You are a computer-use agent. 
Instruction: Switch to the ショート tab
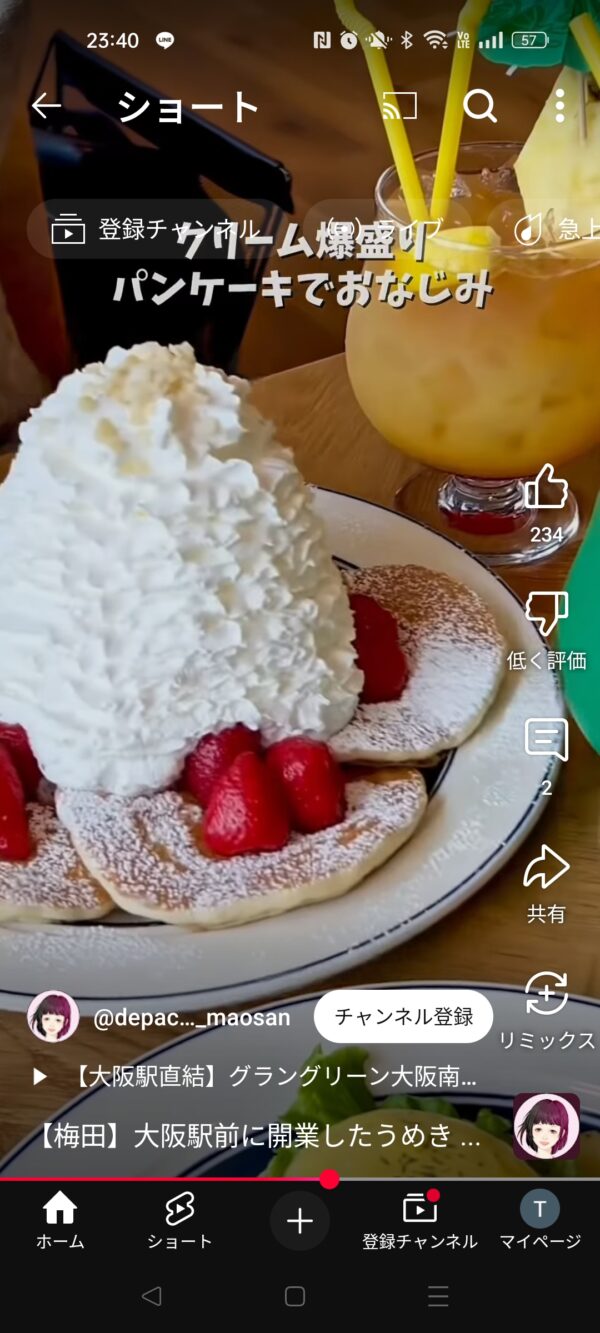[180, 1220]
